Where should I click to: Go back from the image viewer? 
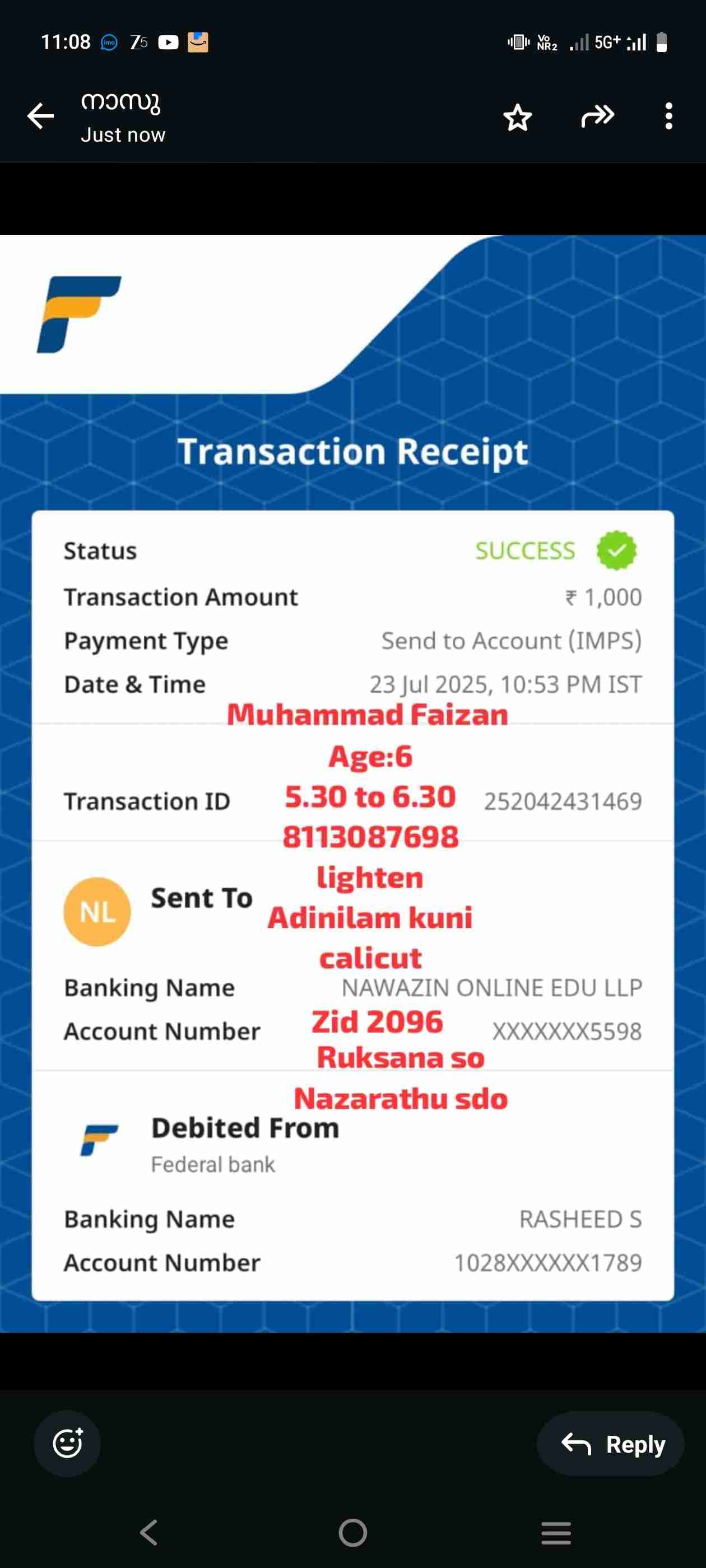[x=41, y=116]
